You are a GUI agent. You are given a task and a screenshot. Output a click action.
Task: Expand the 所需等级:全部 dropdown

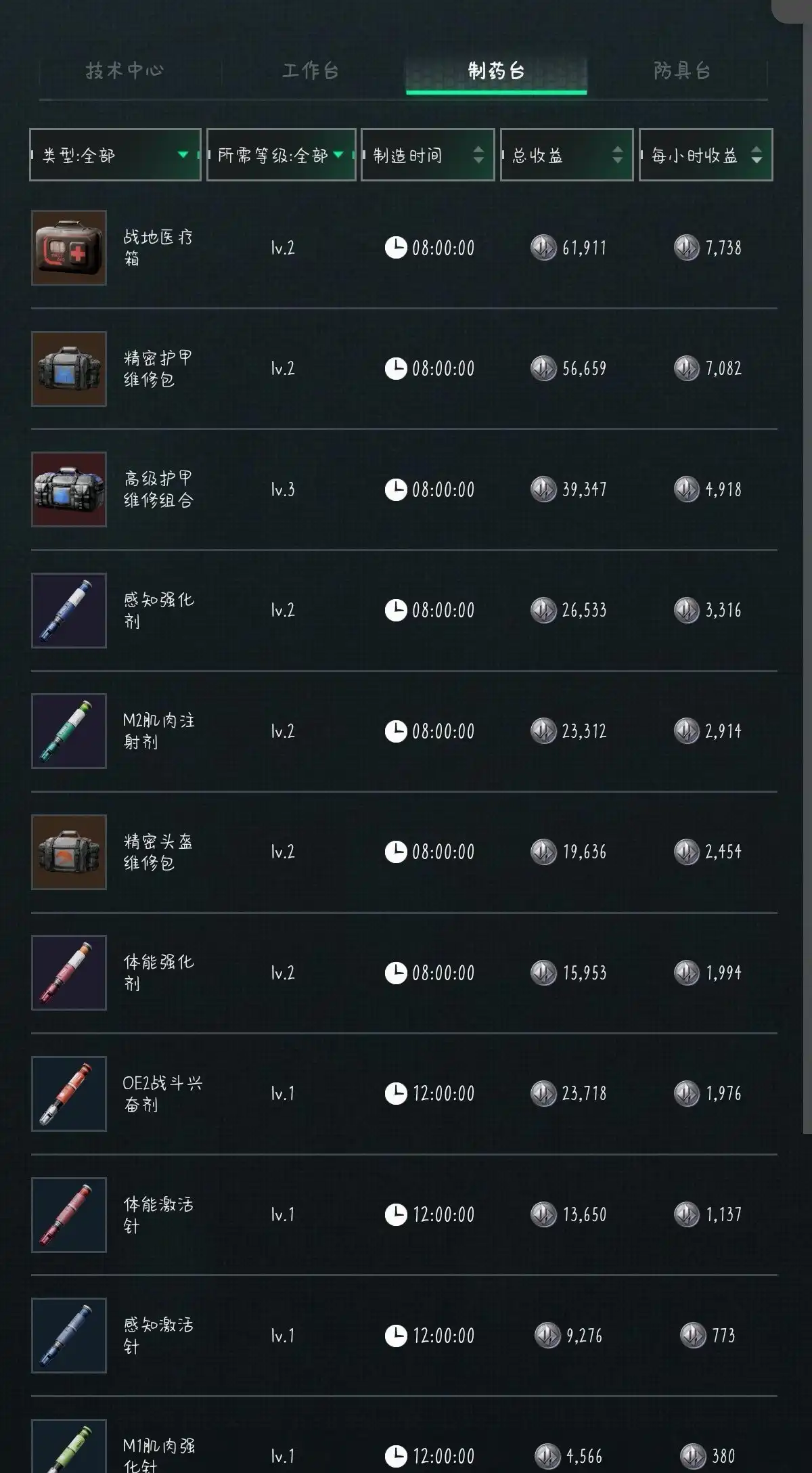(281, 155)
